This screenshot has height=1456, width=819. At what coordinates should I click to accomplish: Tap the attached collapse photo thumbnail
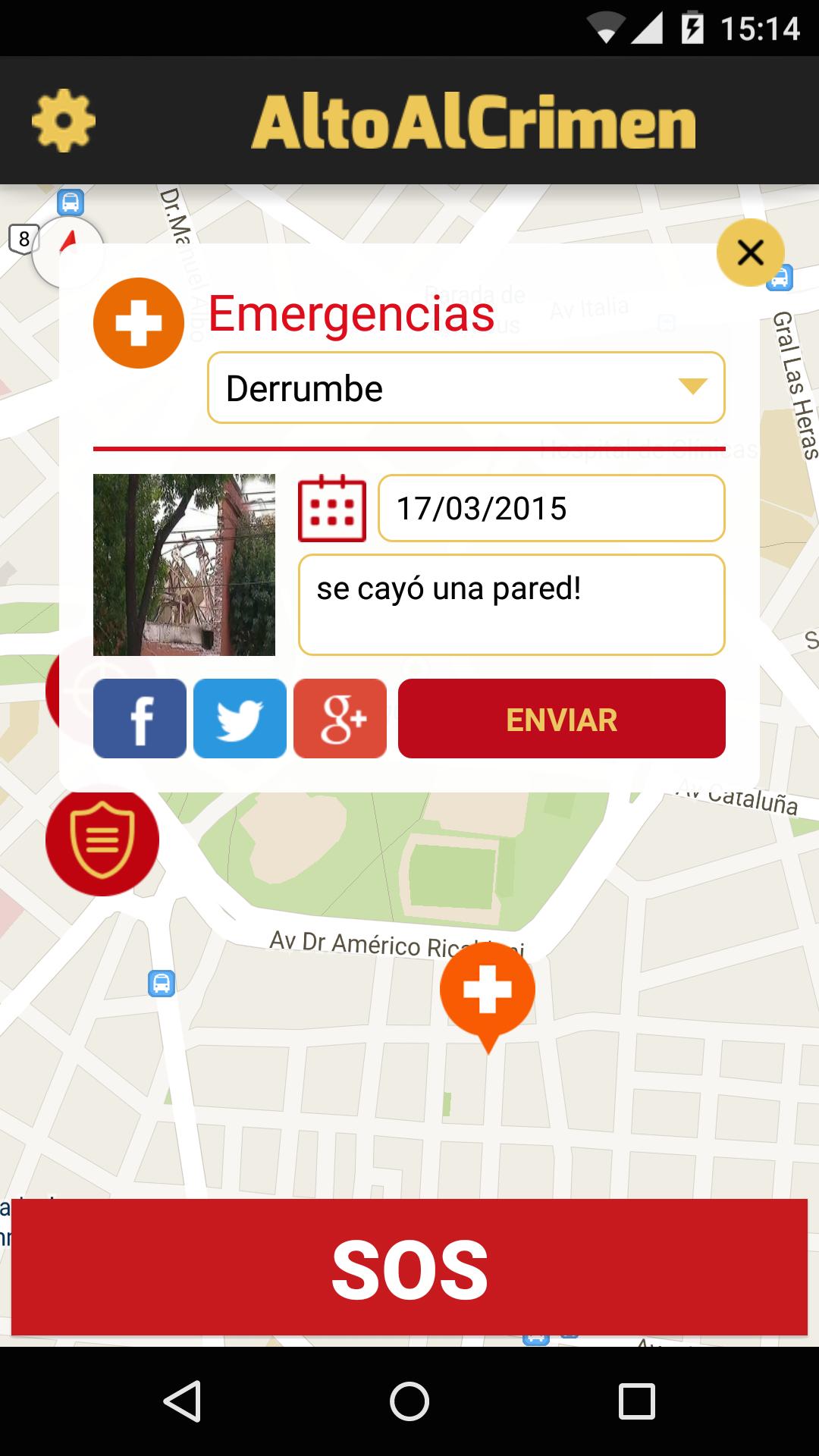pyautogui.click(x=184, y=565)
